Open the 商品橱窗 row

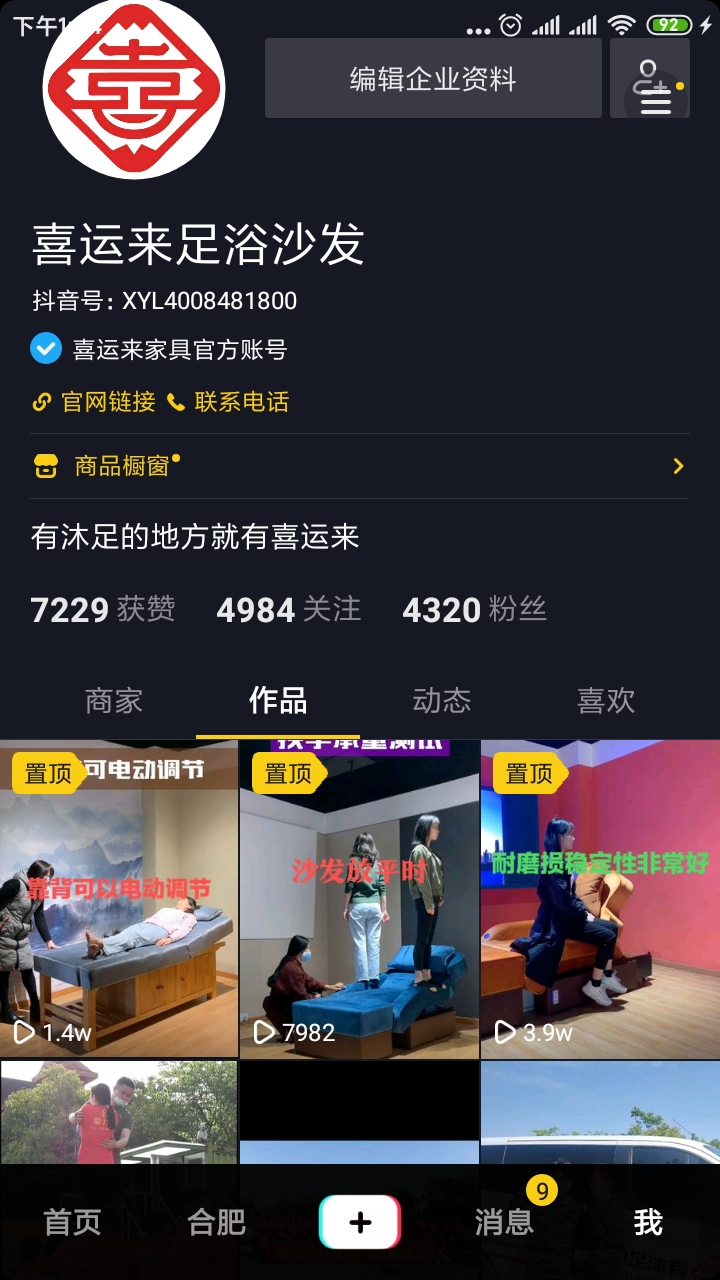[x=360, y=466]
